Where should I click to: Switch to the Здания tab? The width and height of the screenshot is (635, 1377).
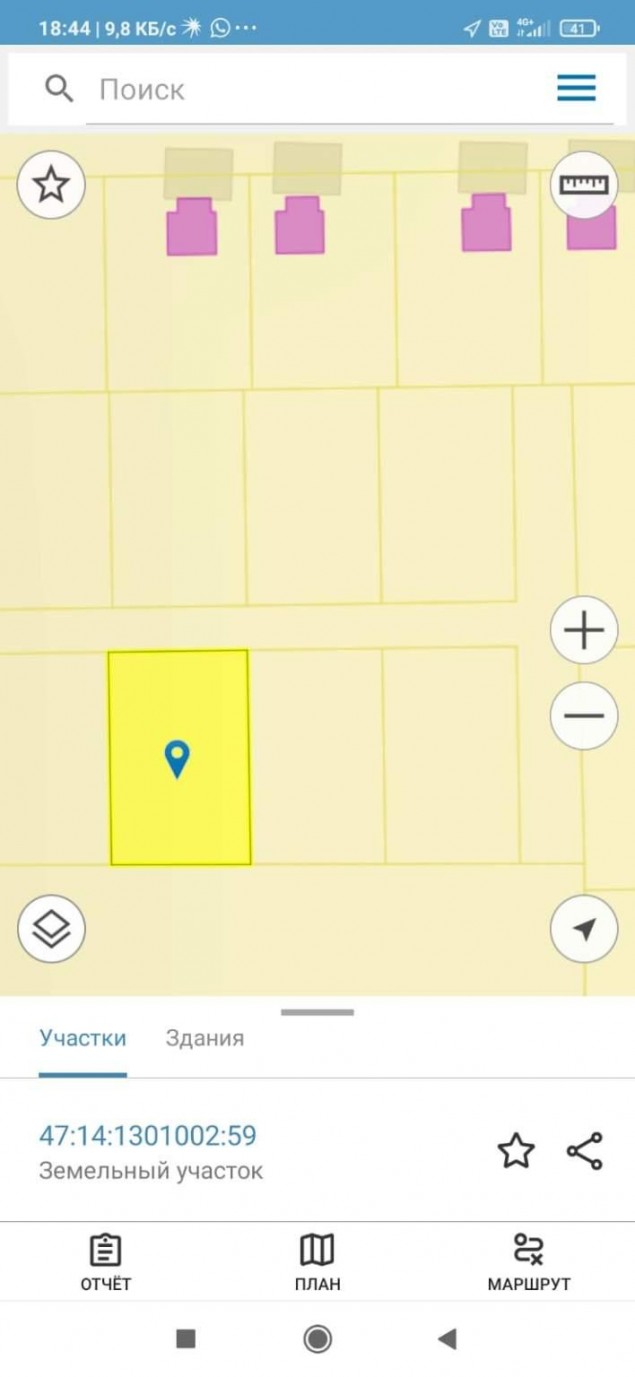point(204,1038)
